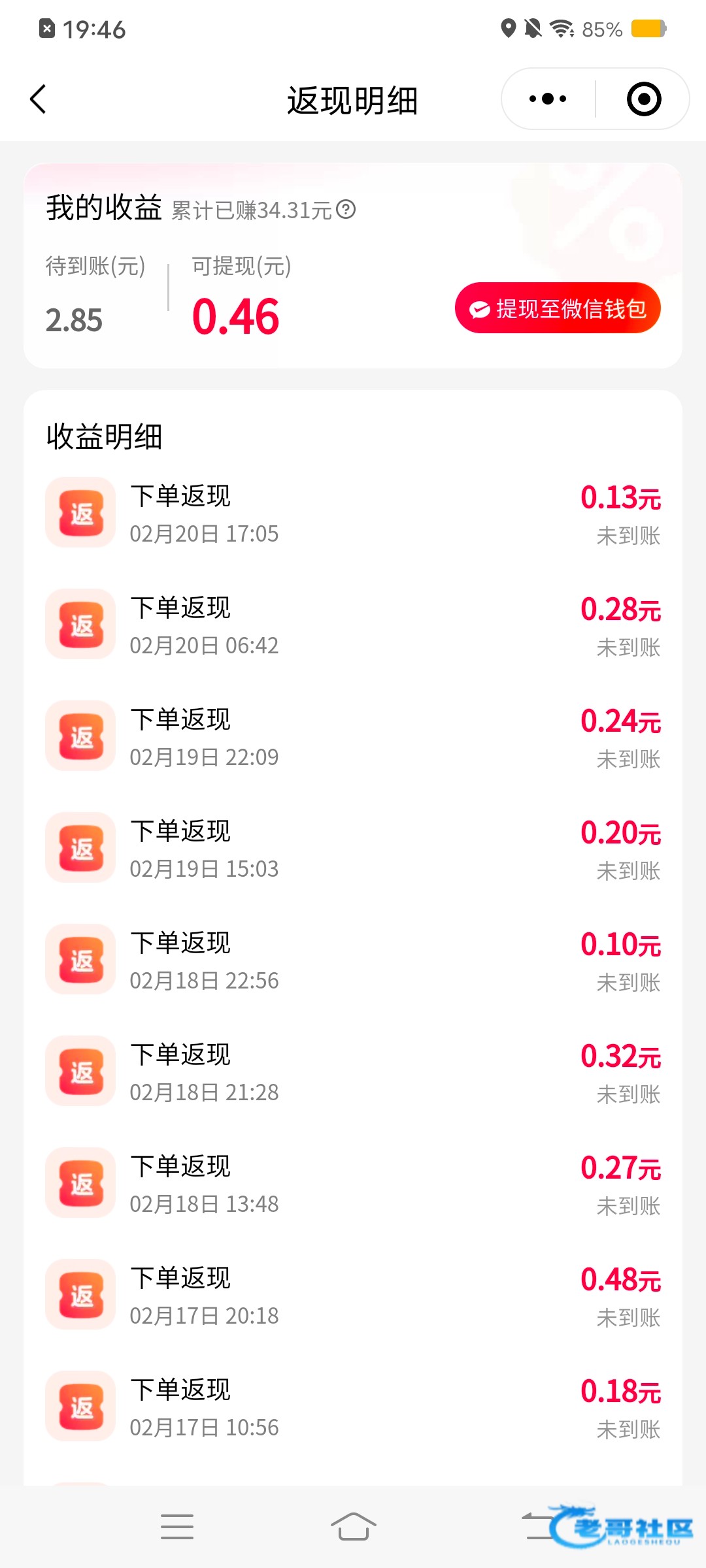Open the system menu navigation button

(x=177, y=1526)
